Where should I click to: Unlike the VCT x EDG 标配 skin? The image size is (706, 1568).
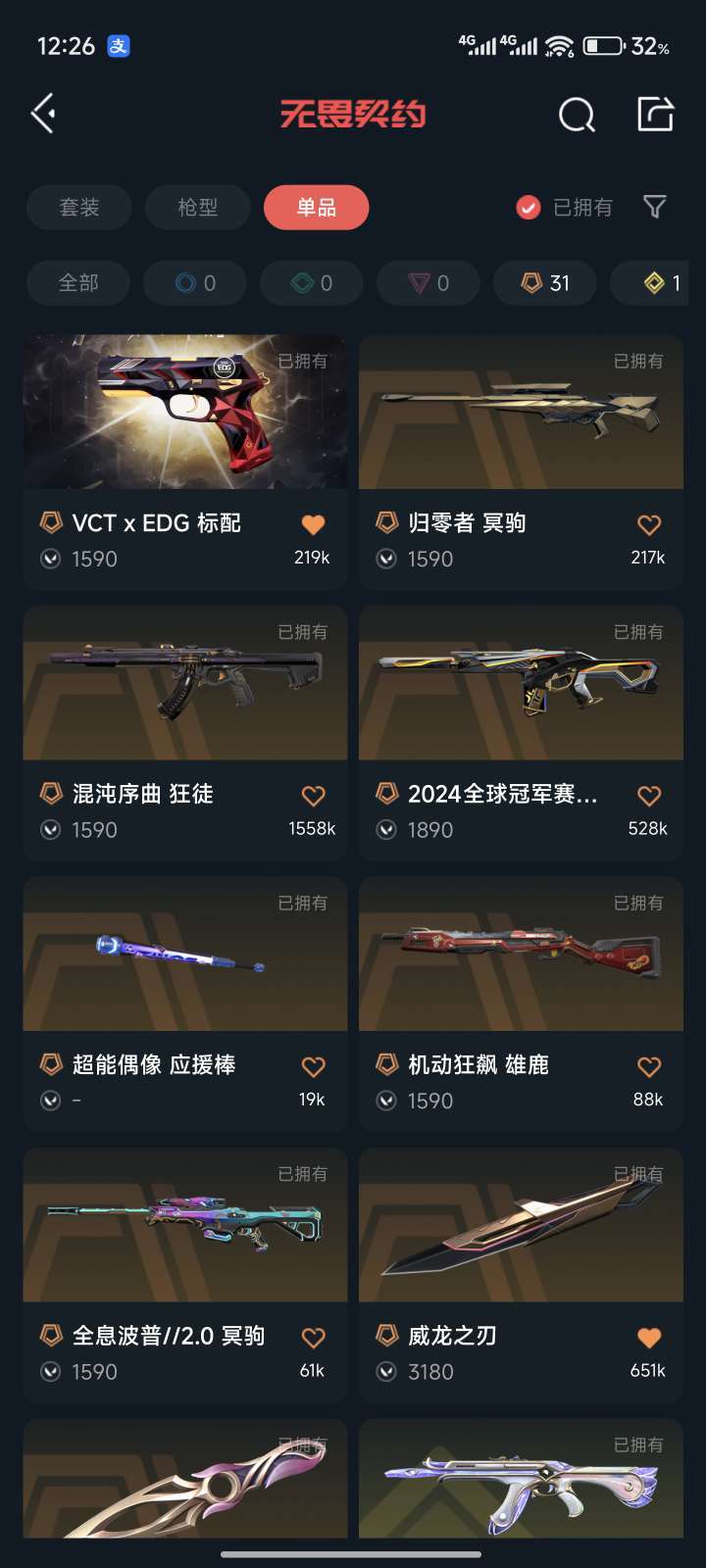pos(313,524)
